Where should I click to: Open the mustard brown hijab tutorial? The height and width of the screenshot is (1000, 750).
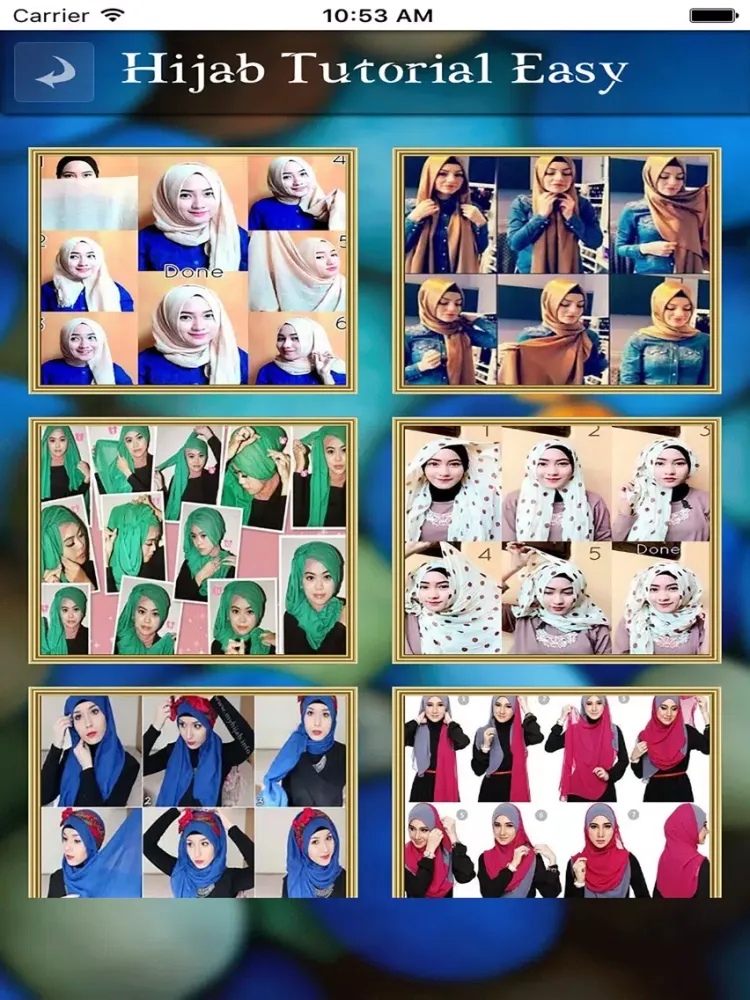point(557,270)
